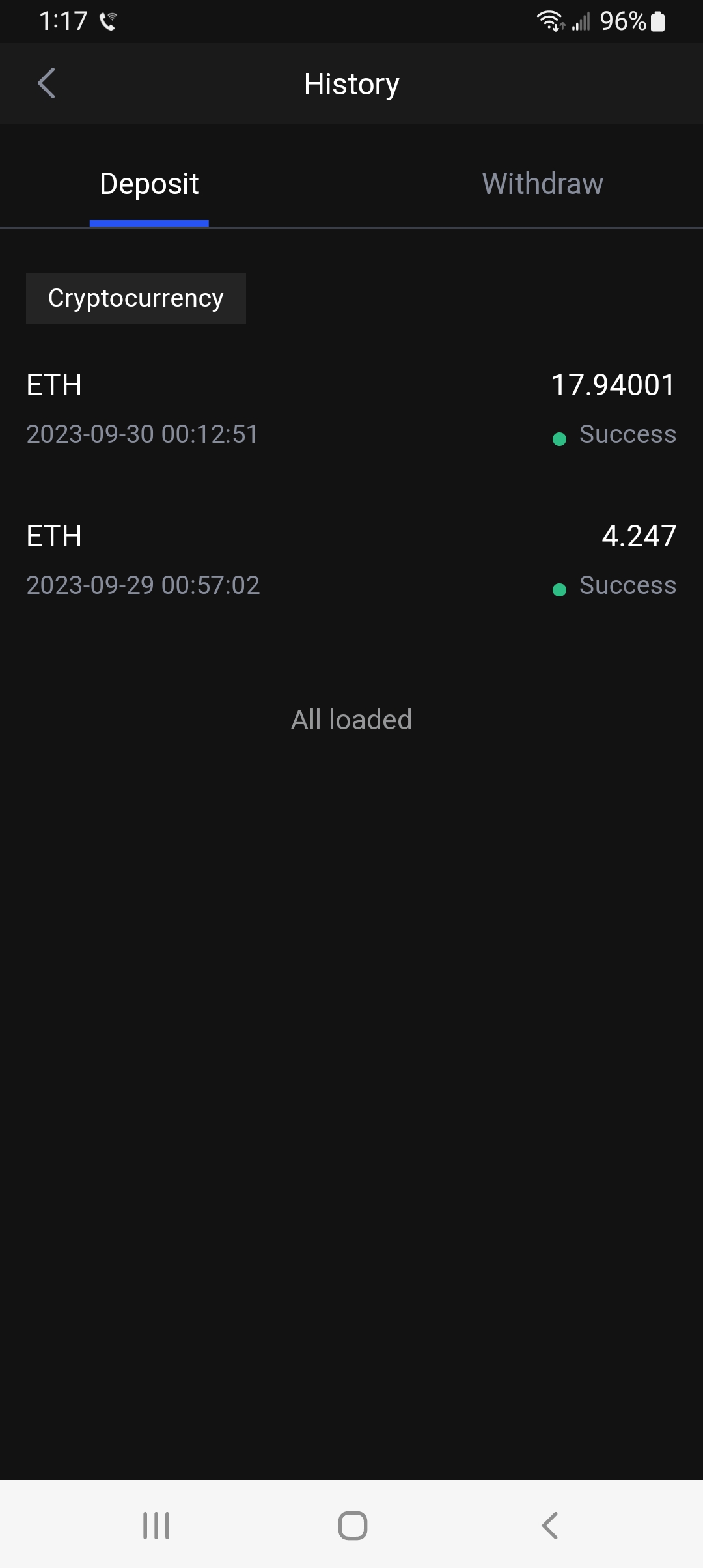Viewport: 703px width, 1568px height.
Task: Switch to the Withdraw tab
Action: pyautogui.click(x=542, y=184)
